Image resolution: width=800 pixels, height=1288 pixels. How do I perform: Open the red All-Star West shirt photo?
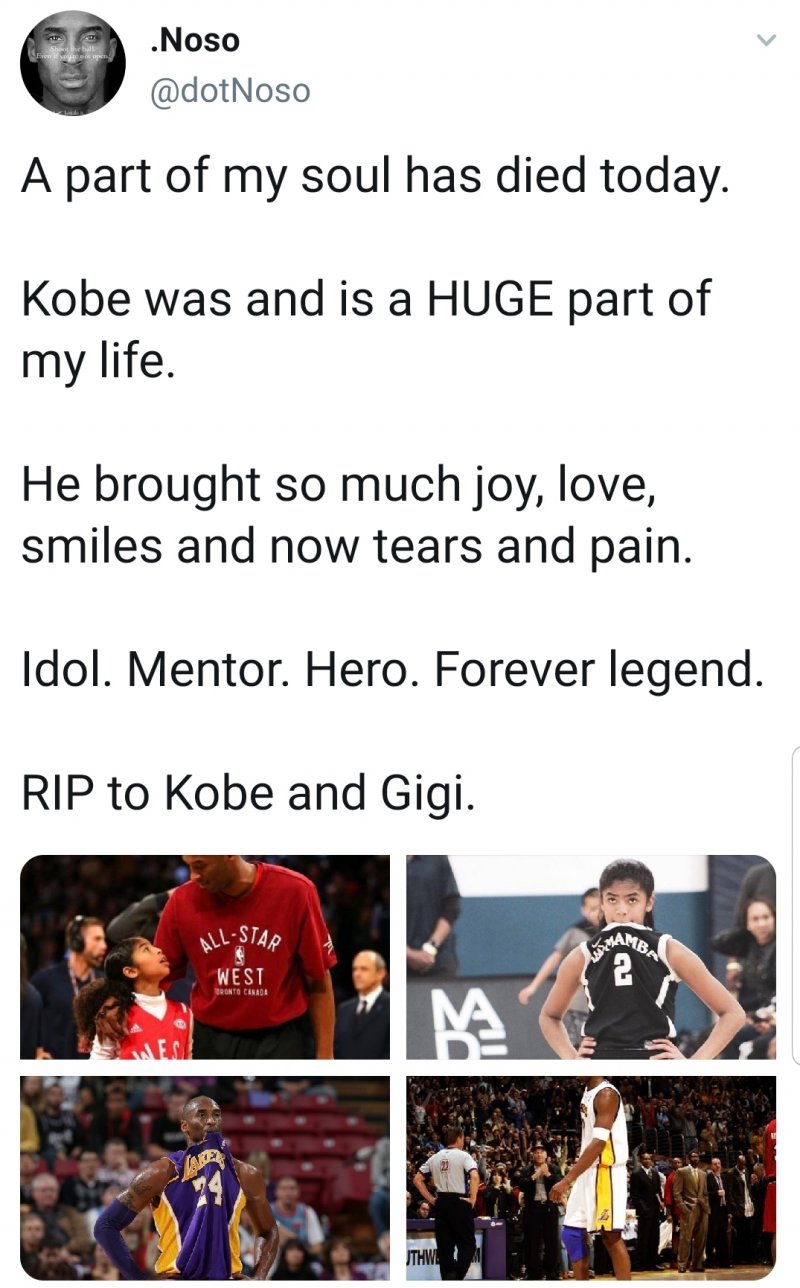pos(205,957)
